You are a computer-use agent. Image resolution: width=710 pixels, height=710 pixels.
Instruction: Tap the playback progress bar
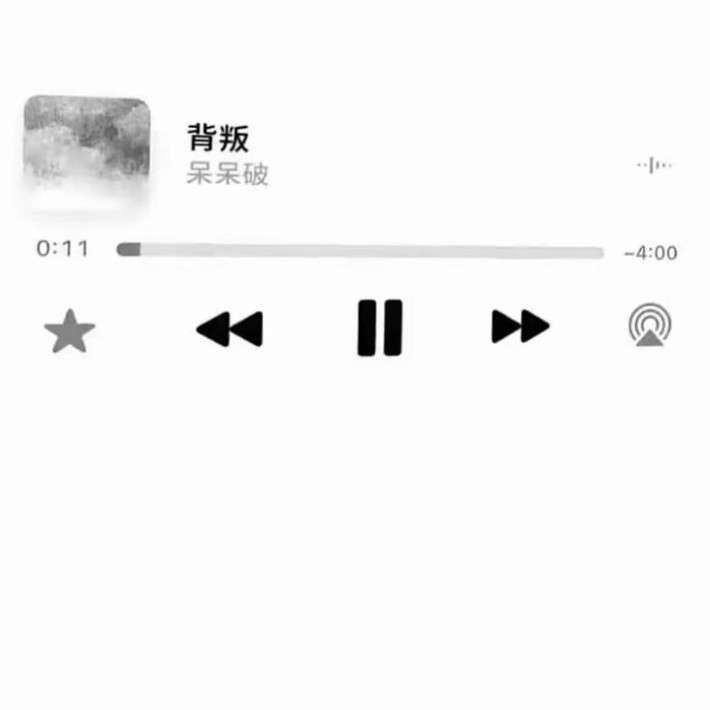point(360,251)
